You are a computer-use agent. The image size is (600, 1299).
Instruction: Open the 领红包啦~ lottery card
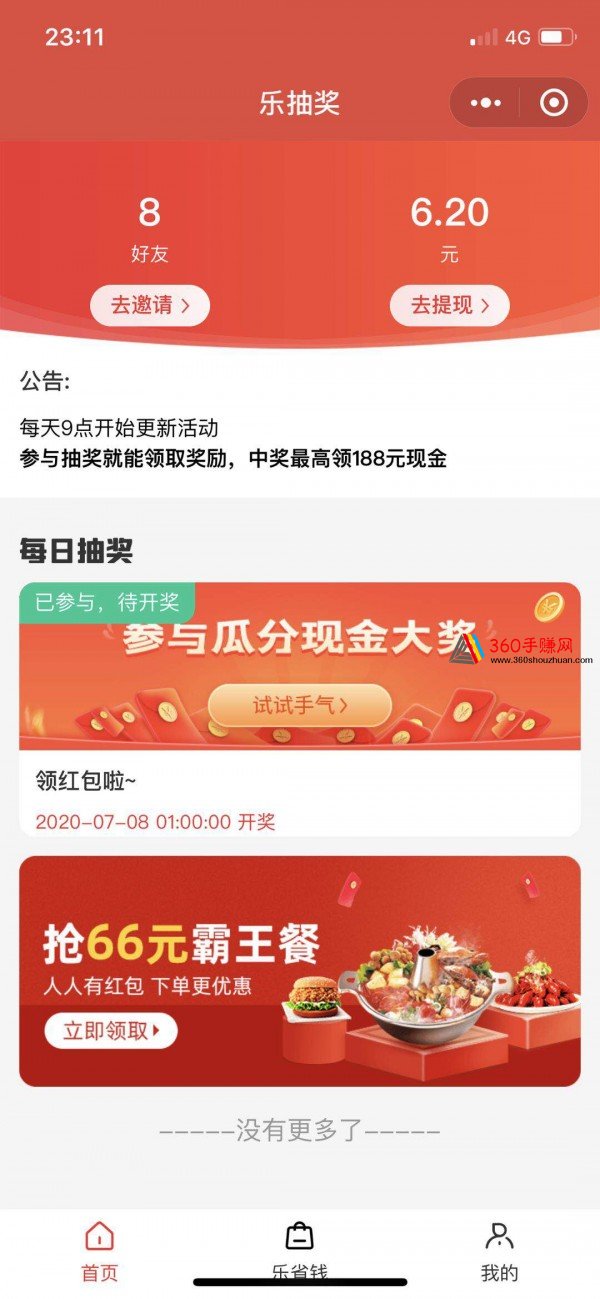[300, 709]
